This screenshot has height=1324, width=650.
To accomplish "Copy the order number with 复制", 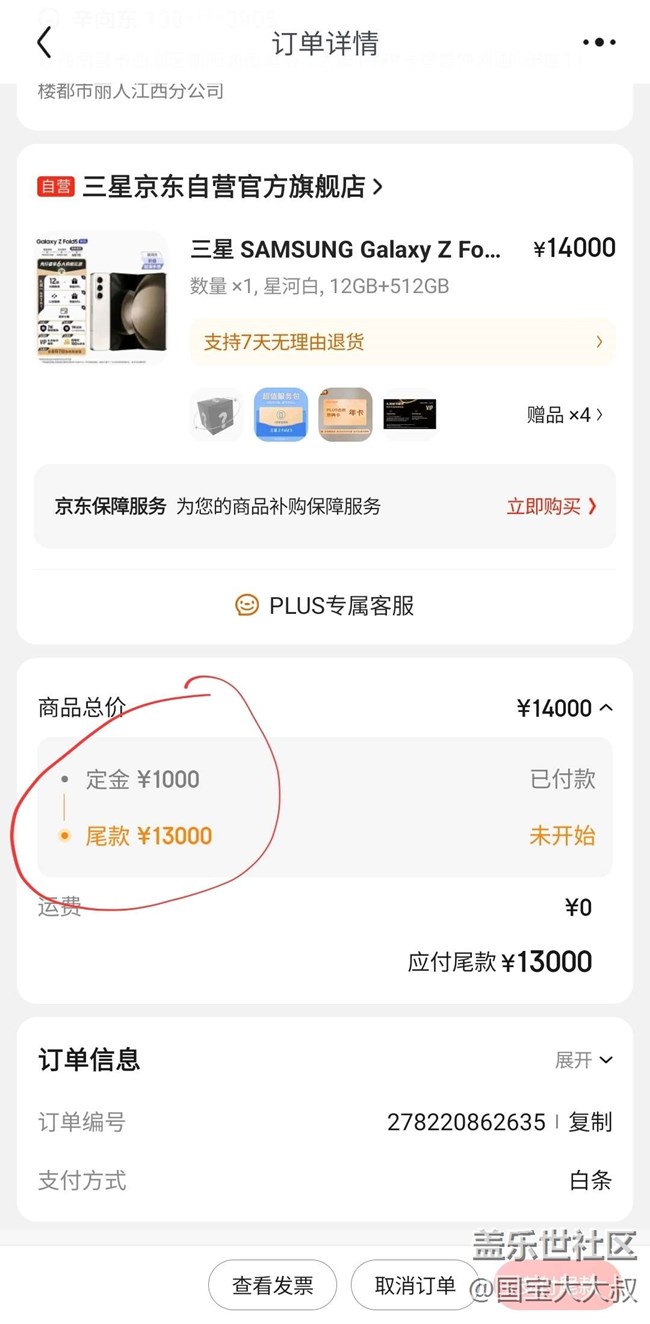I will click(590, 1122).
